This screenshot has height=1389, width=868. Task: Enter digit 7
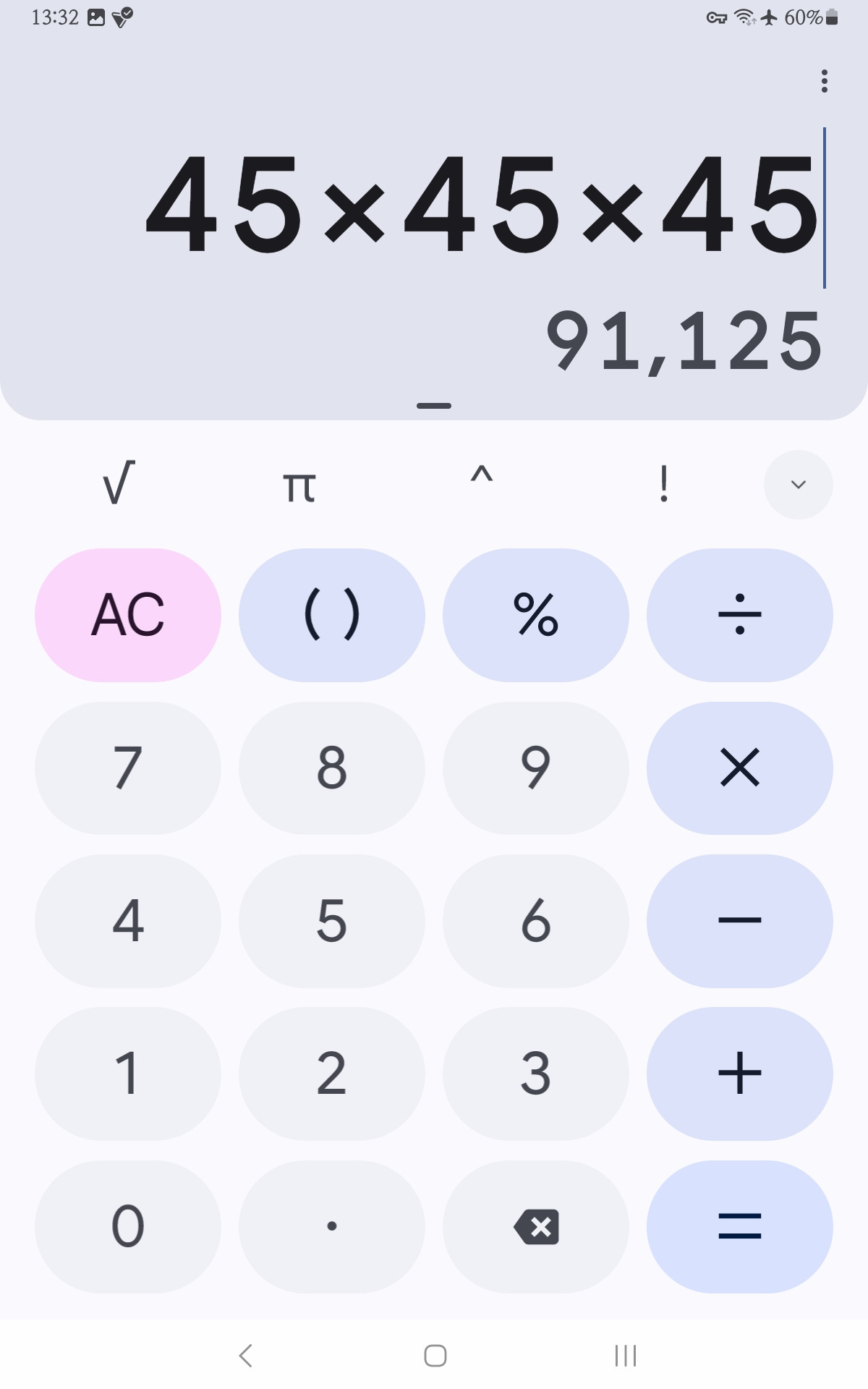click(x=128, y=768)
